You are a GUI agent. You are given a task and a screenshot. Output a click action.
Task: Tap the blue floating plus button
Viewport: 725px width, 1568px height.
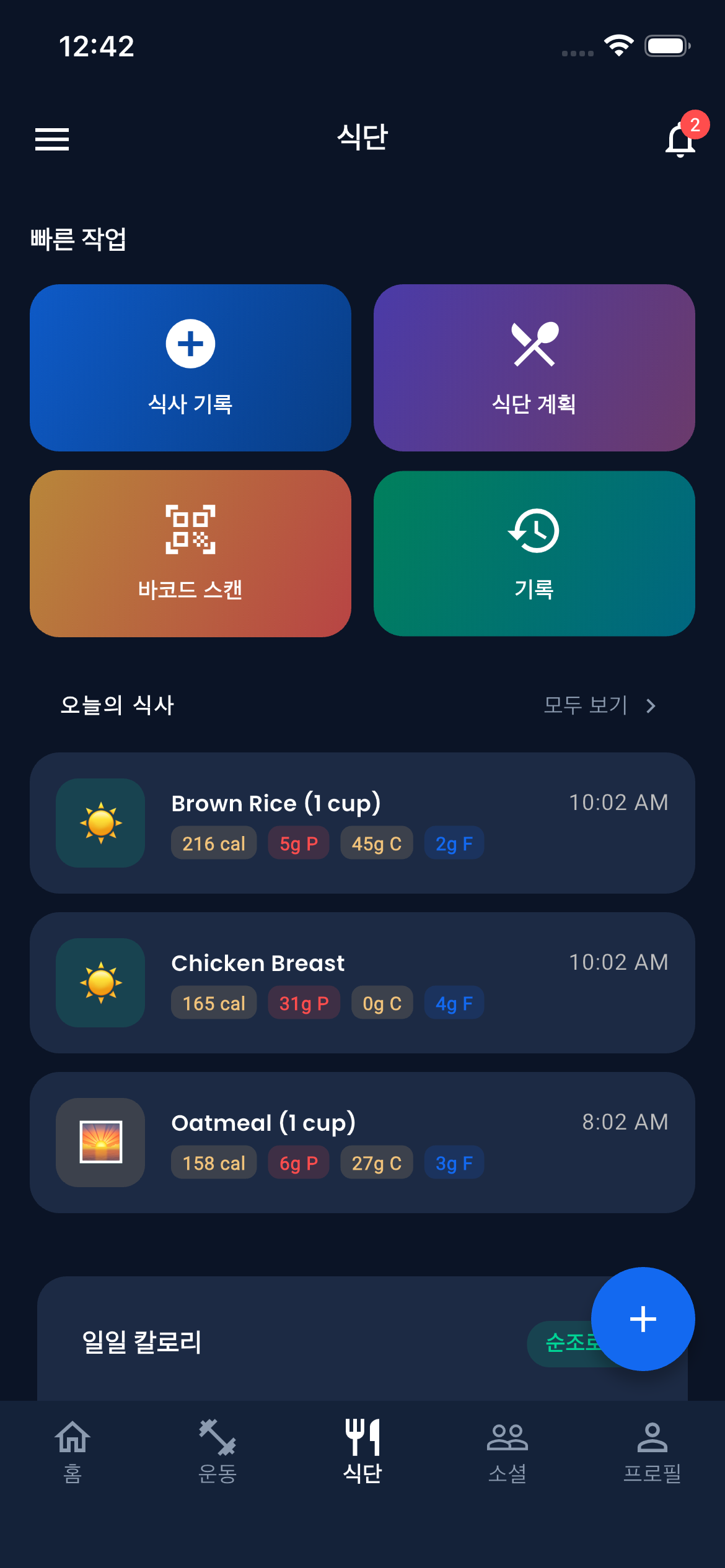coord(643,1319)
